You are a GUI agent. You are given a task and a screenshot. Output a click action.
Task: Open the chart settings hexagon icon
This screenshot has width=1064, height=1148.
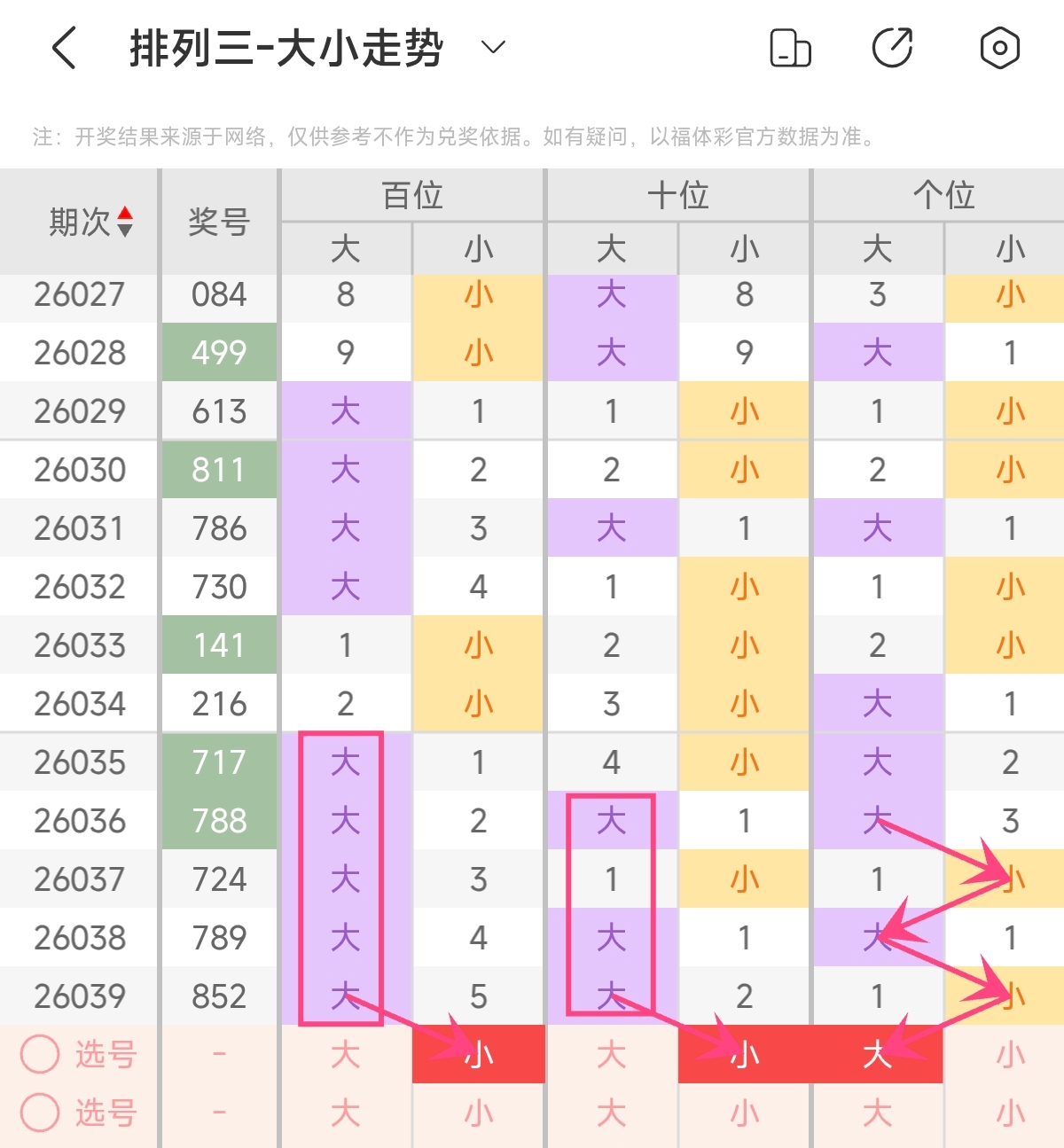coord(999,48)
